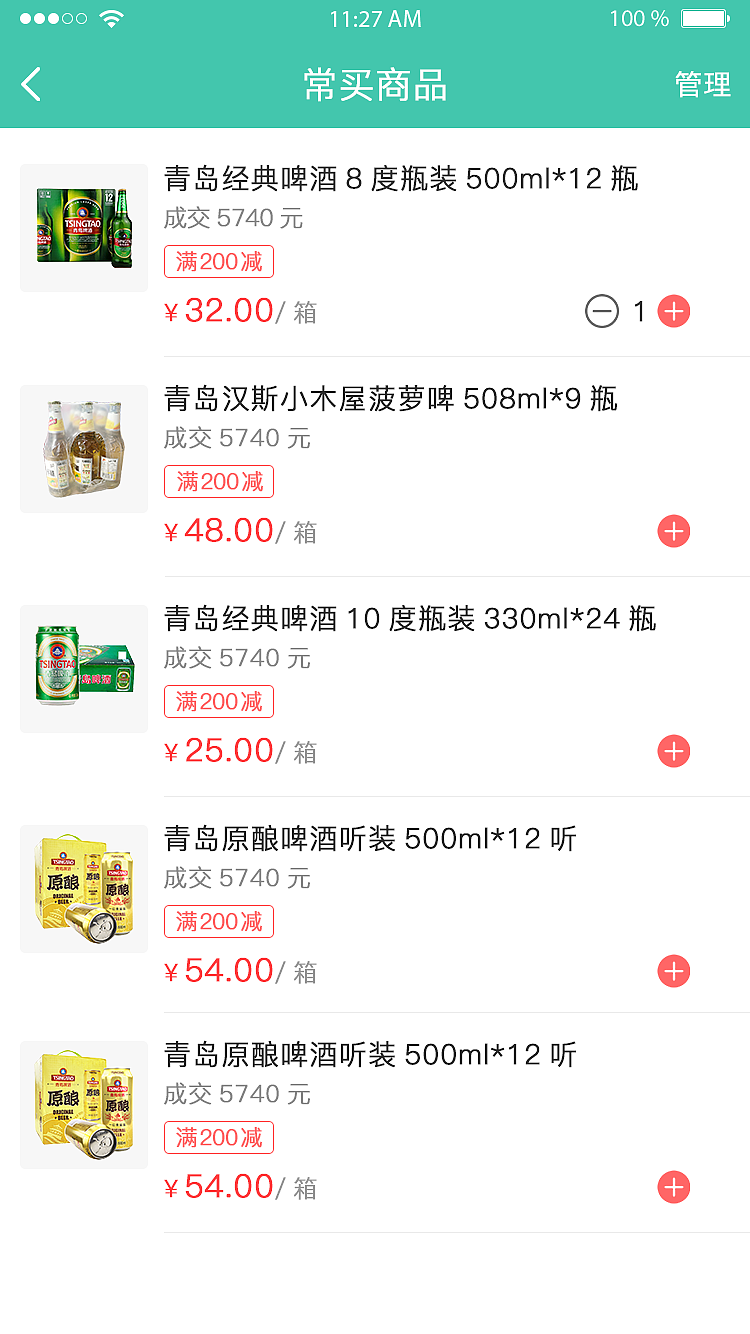
Task: View the canned 原酿 beer box thumbnail
Action: point(84,887)
